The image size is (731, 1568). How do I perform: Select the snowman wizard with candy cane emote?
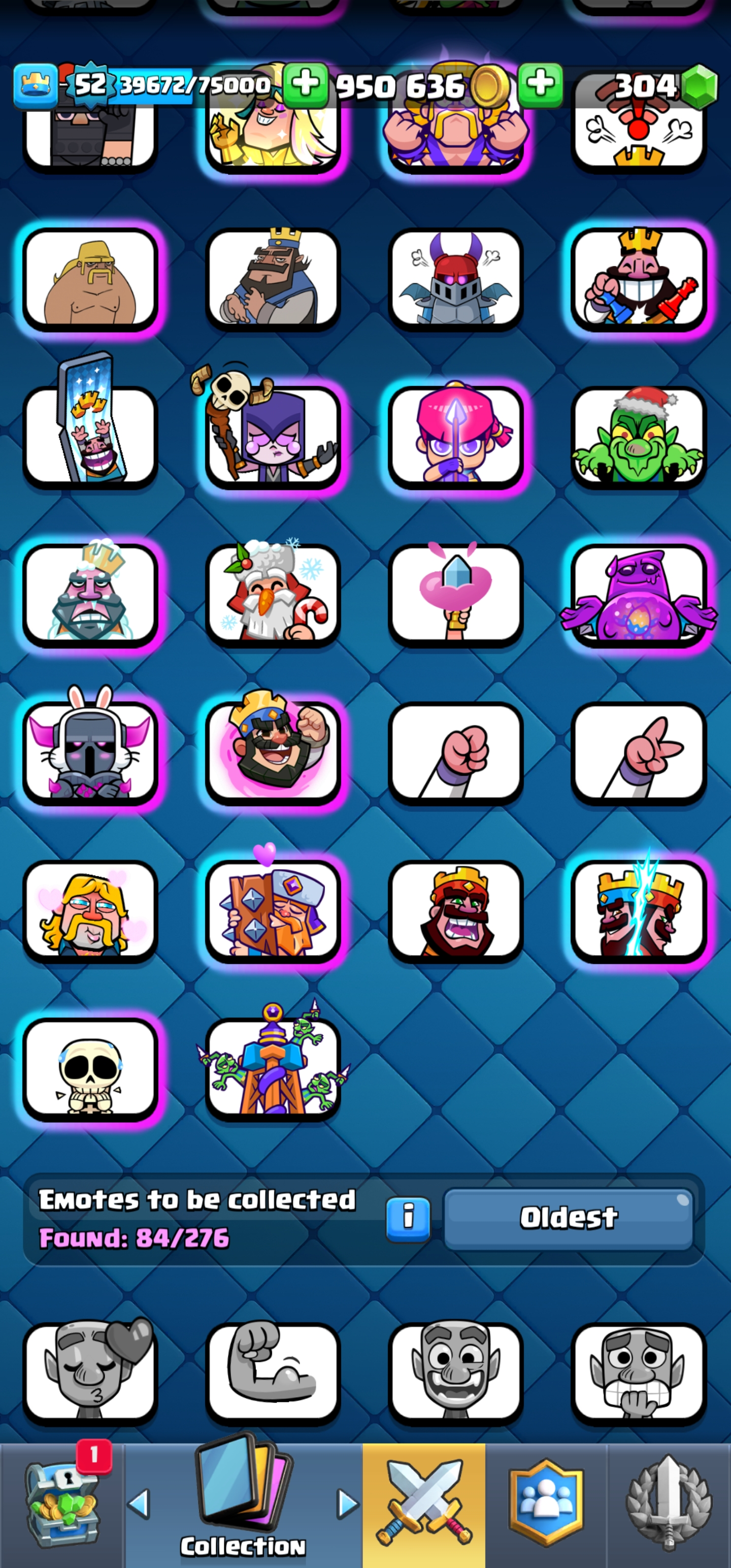pyautogui.click(x=273, y=595)
